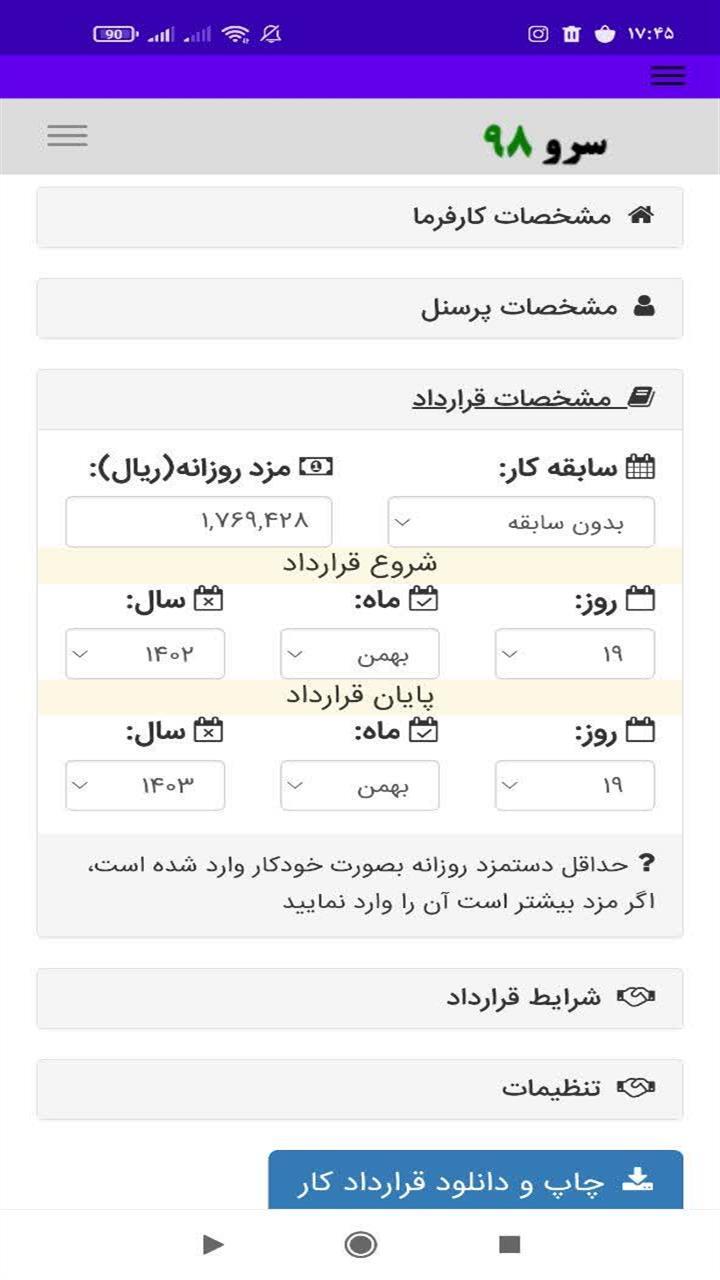Open recent apps with the square button

coord(510,1244)
